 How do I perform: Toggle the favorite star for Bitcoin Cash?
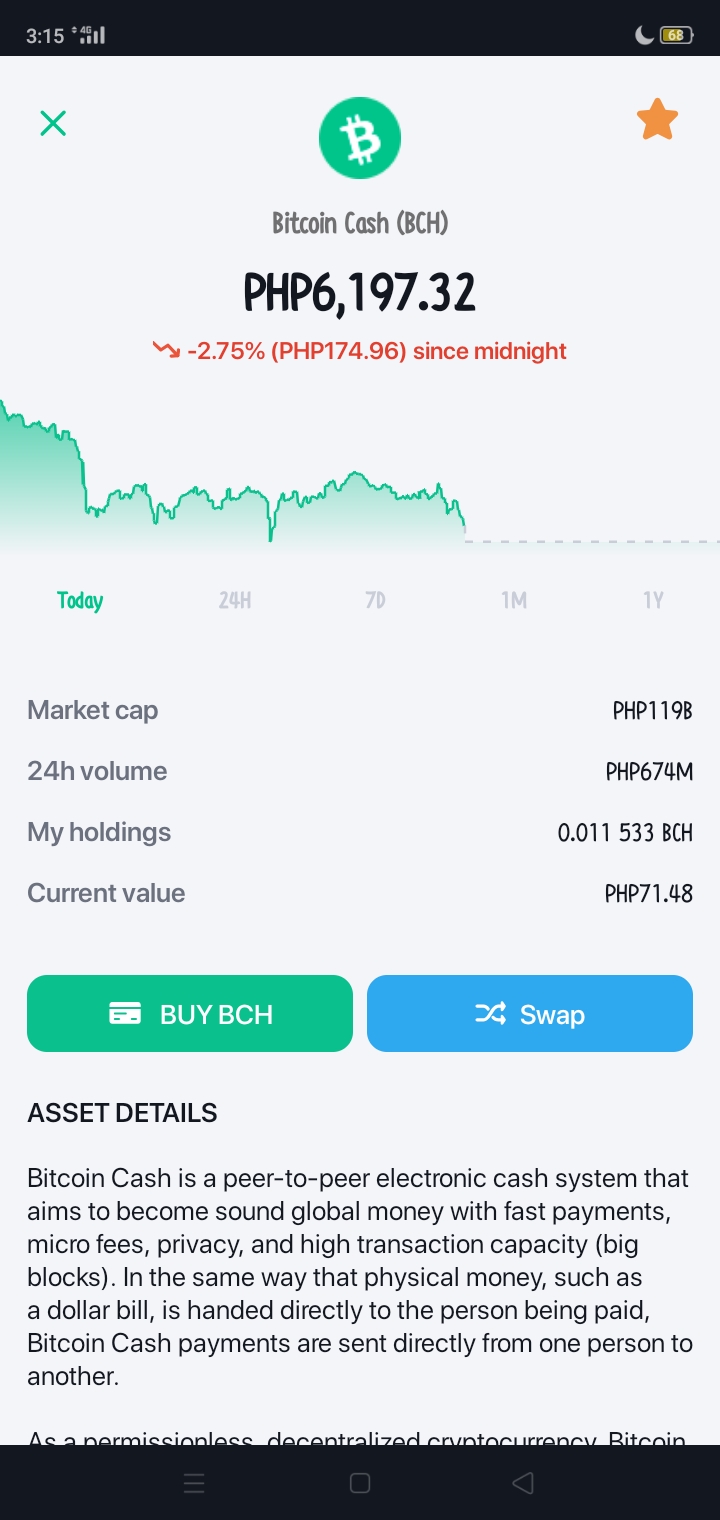coord(657,120)
